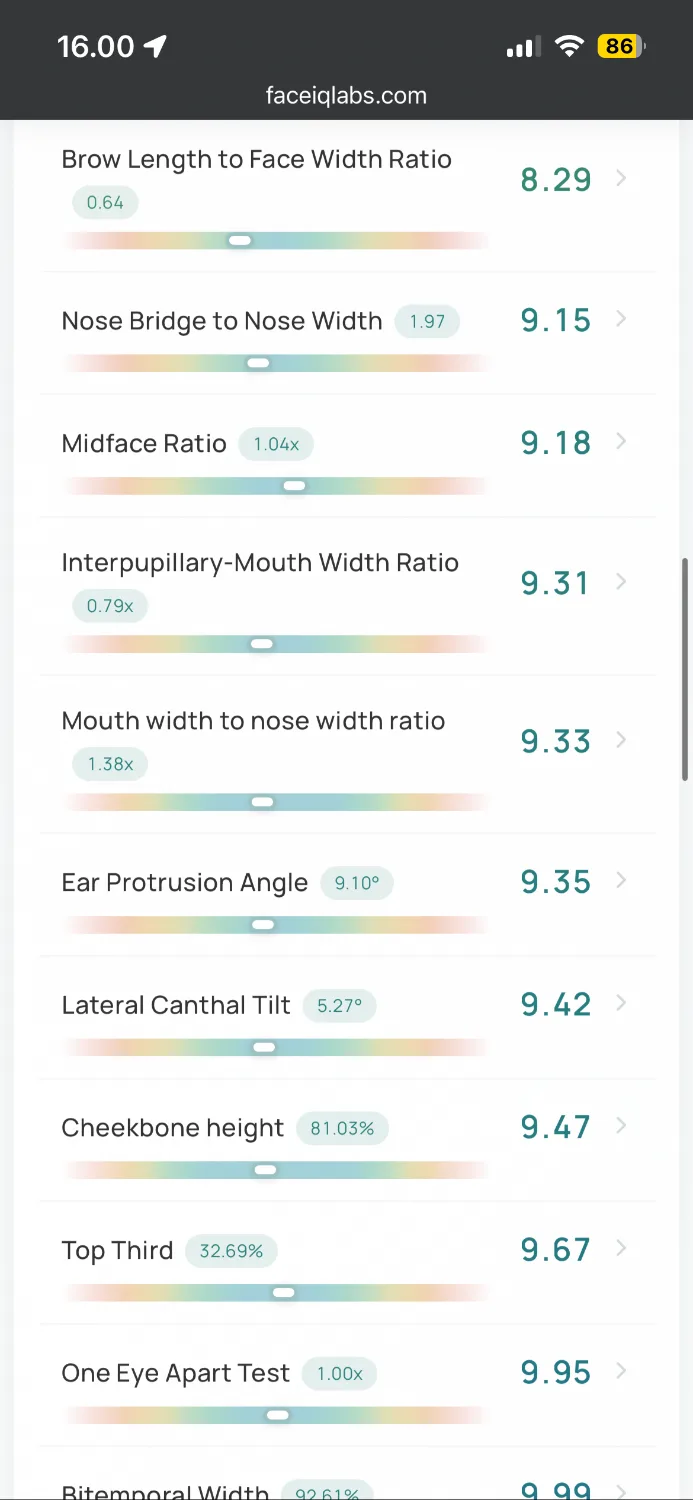View Lateral Canthal Tilt details
The height and width of the screenshot is (1500, 693).
click(x=347, y=1018)
